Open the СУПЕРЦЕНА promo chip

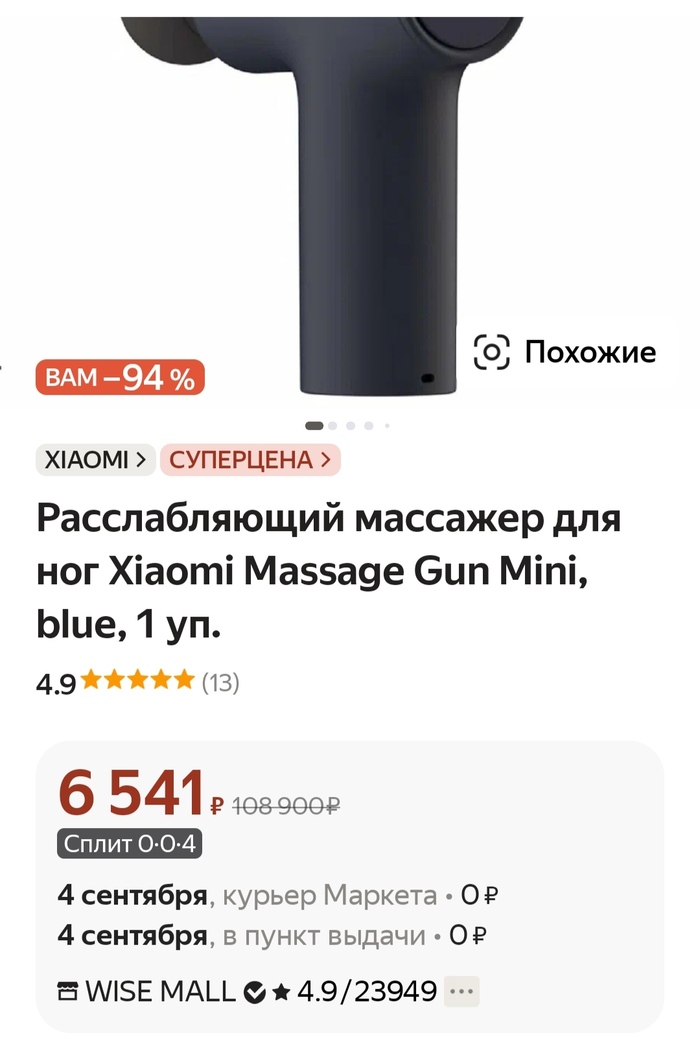(250, 460)
